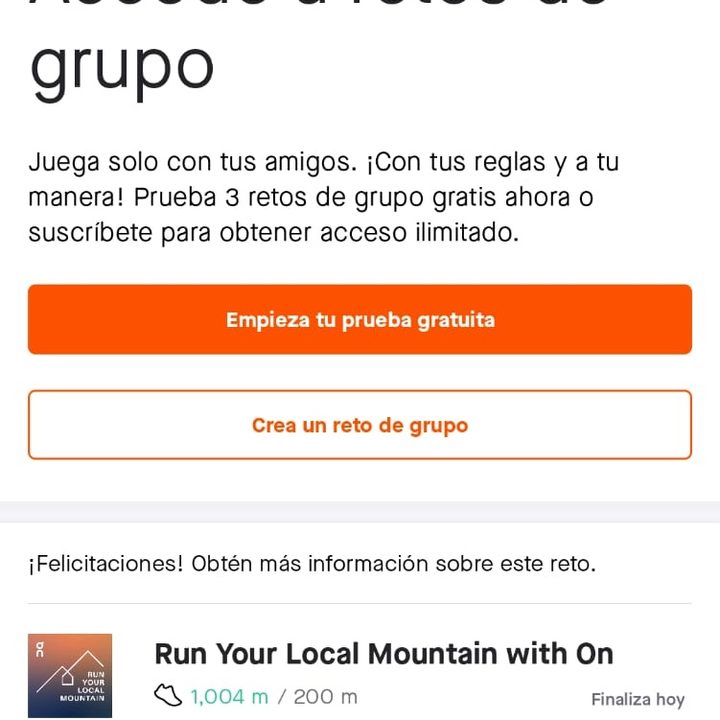Tap Crea un reto de grupo
The image size is (720, 720).
pos(360,425)
